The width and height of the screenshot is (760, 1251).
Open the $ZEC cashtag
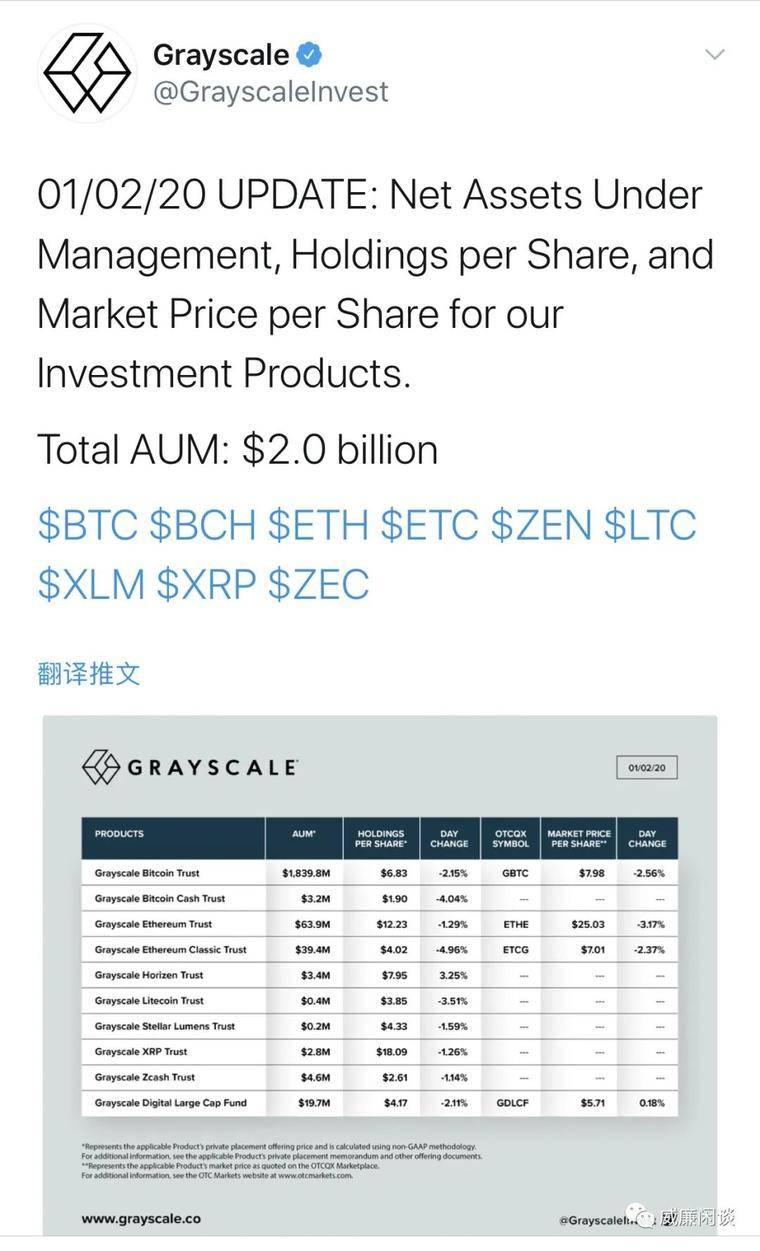point(318,585)
